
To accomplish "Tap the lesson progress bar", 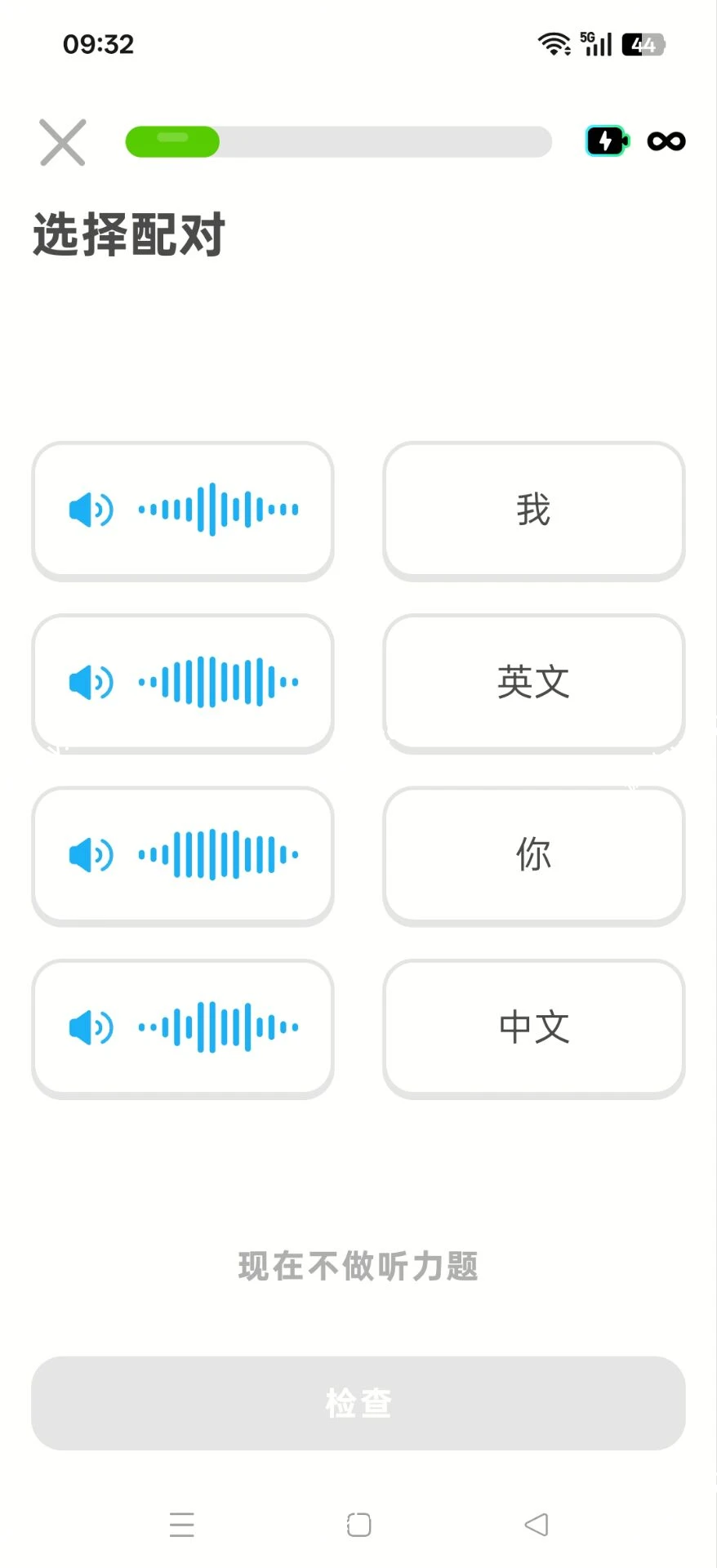I will [x=338, y=141].
